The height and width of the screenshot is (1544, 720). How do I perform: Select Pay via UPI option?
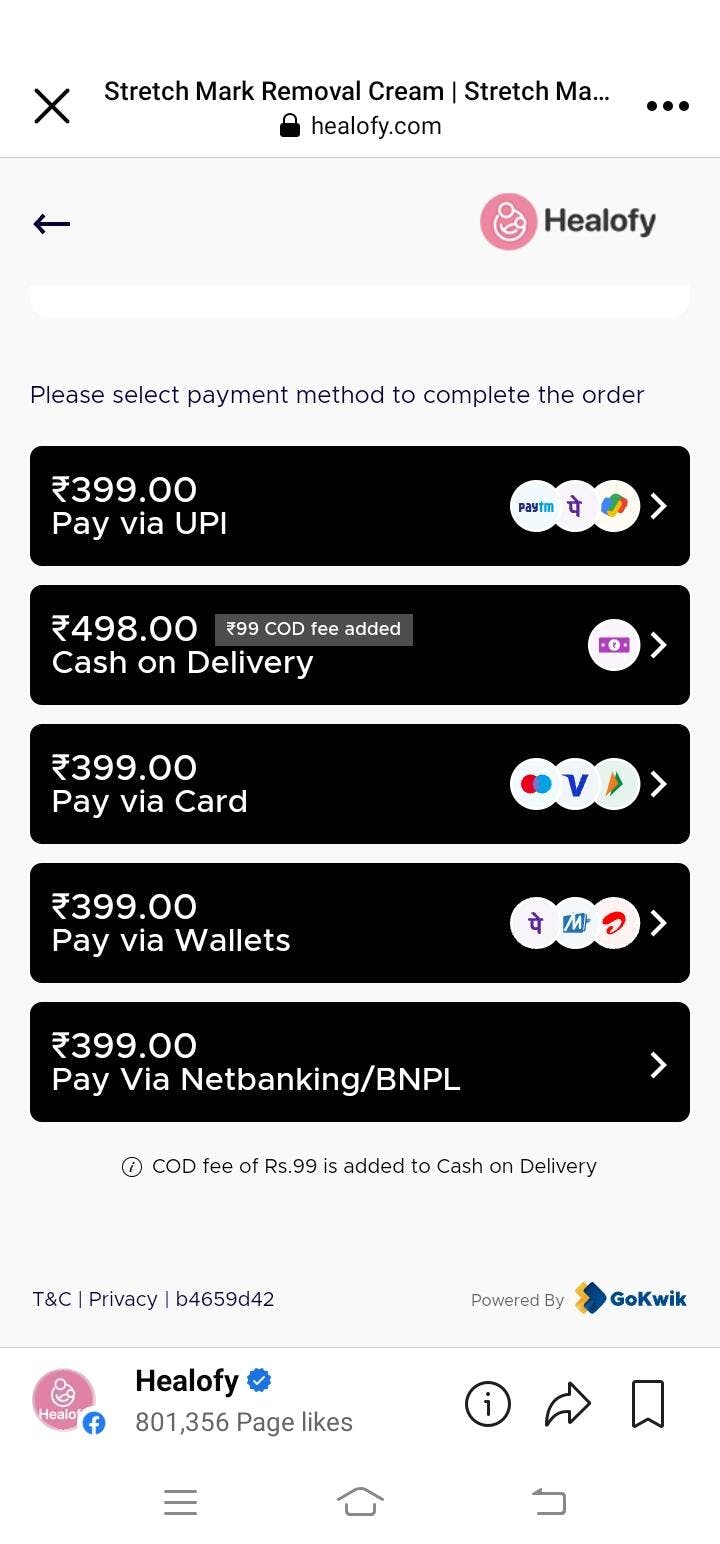[360, 506]
